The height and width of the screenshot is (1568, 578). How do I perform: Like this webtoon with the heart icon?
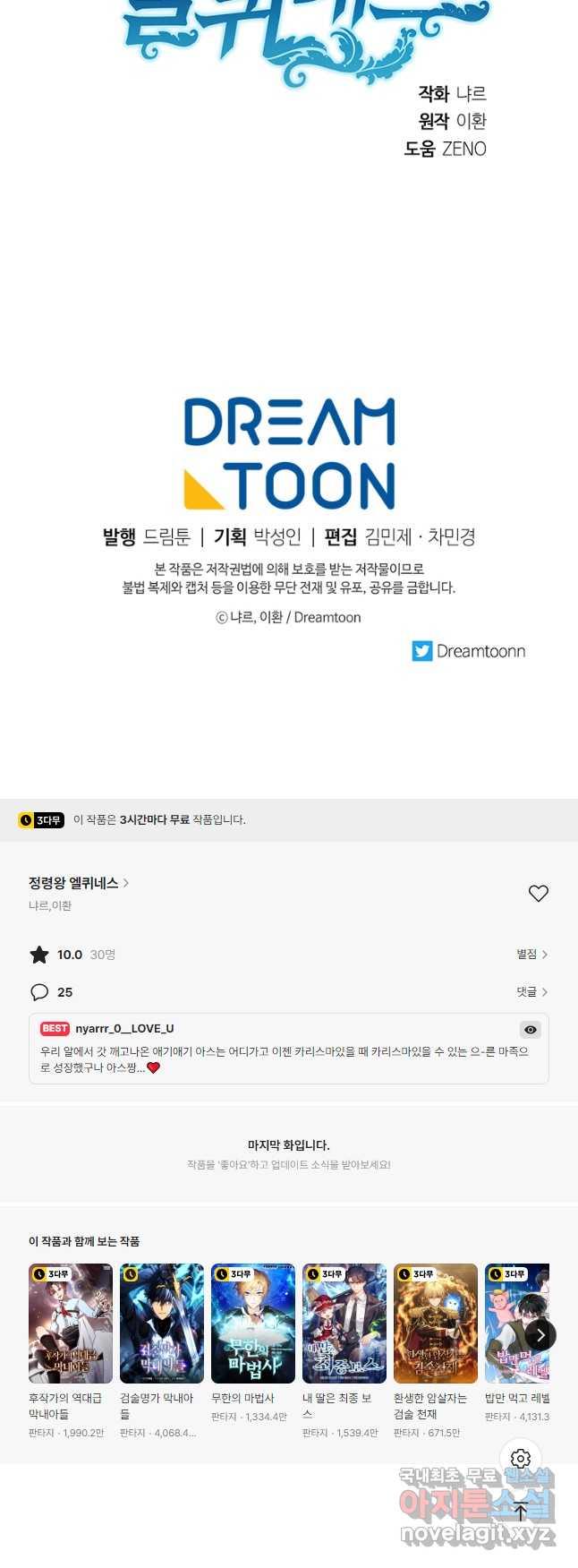pos(538,894)
